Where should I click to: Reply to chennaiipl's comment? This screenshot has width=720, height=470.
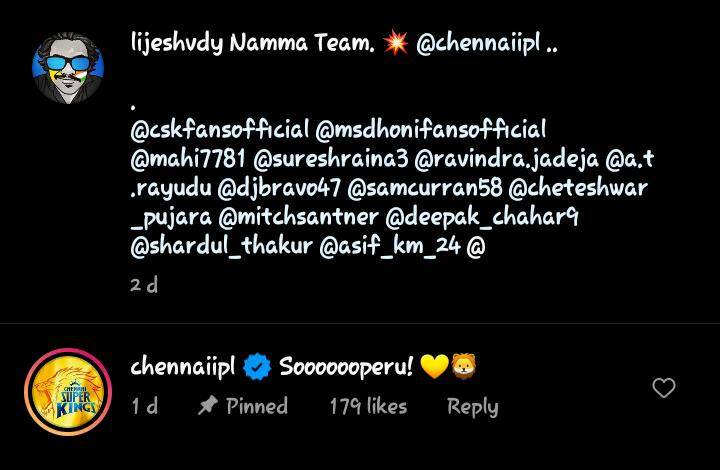pos(472,406)
